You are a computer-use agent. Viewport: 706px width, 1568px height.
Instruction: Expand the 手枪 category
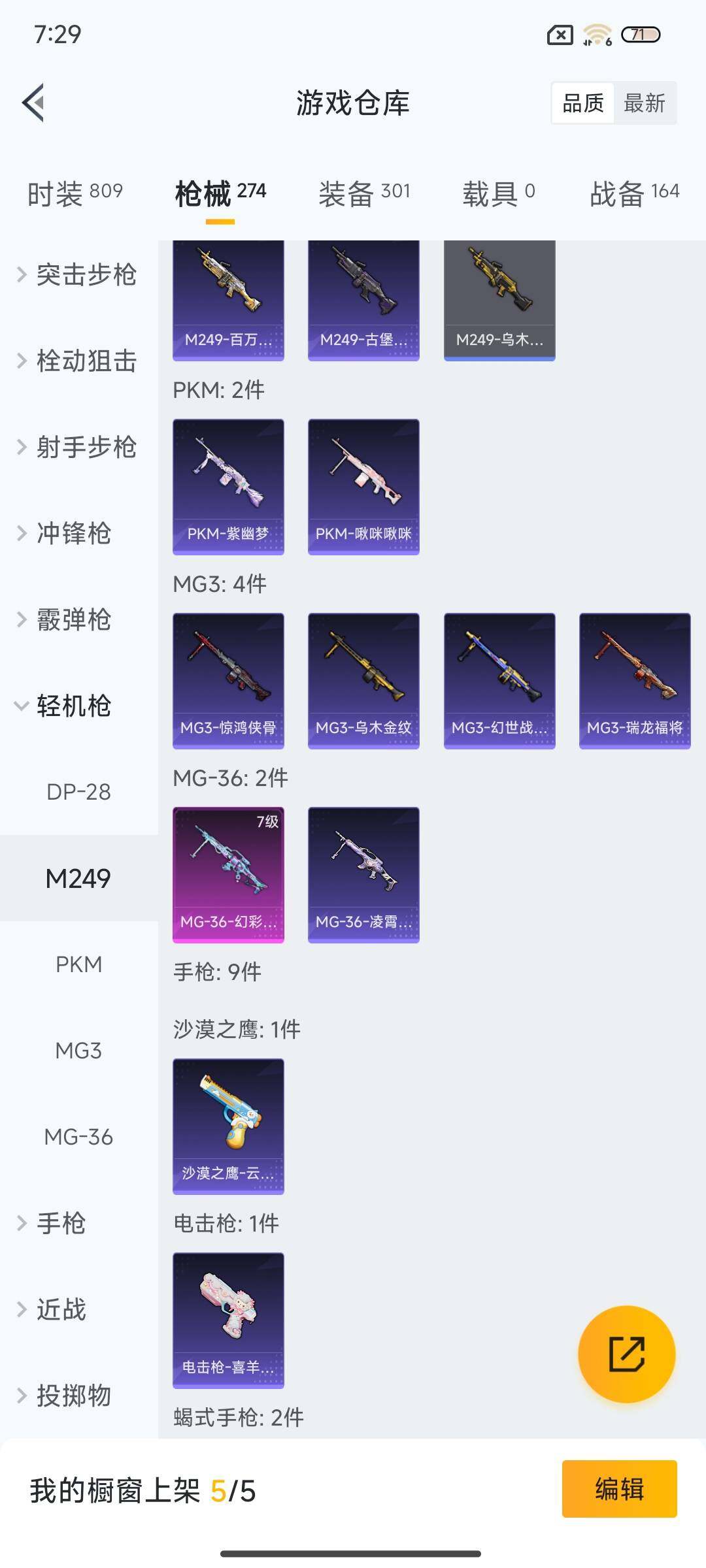click(52, 1224)
